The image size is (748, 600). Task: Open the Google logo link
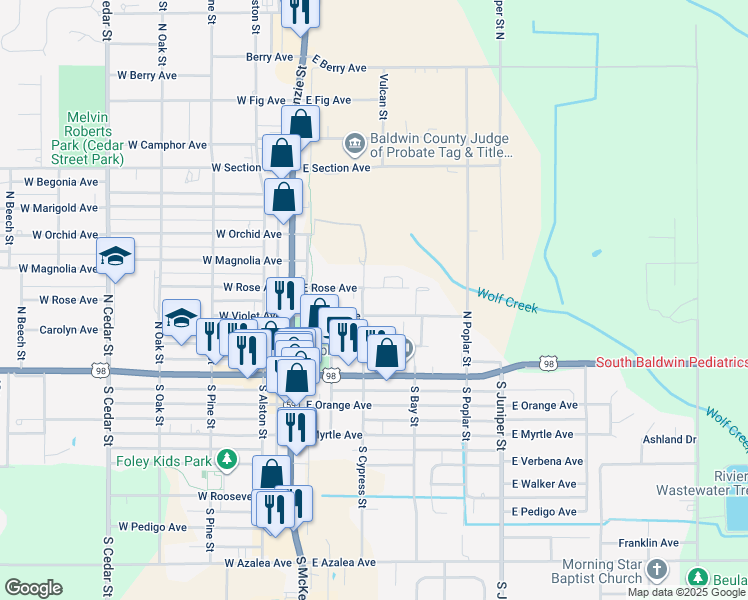[34, 588]
